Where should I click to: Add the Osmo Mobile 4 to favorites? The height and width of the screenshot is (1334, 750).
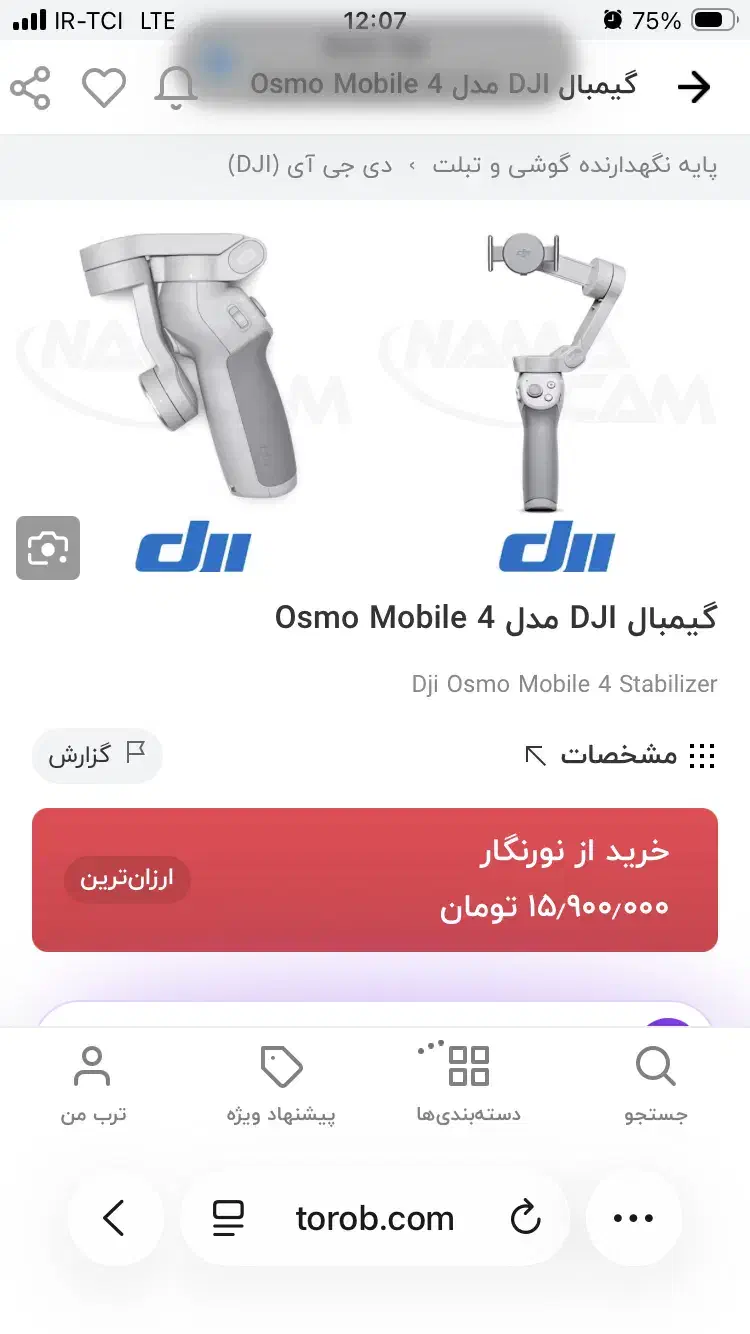click(103, 88)
